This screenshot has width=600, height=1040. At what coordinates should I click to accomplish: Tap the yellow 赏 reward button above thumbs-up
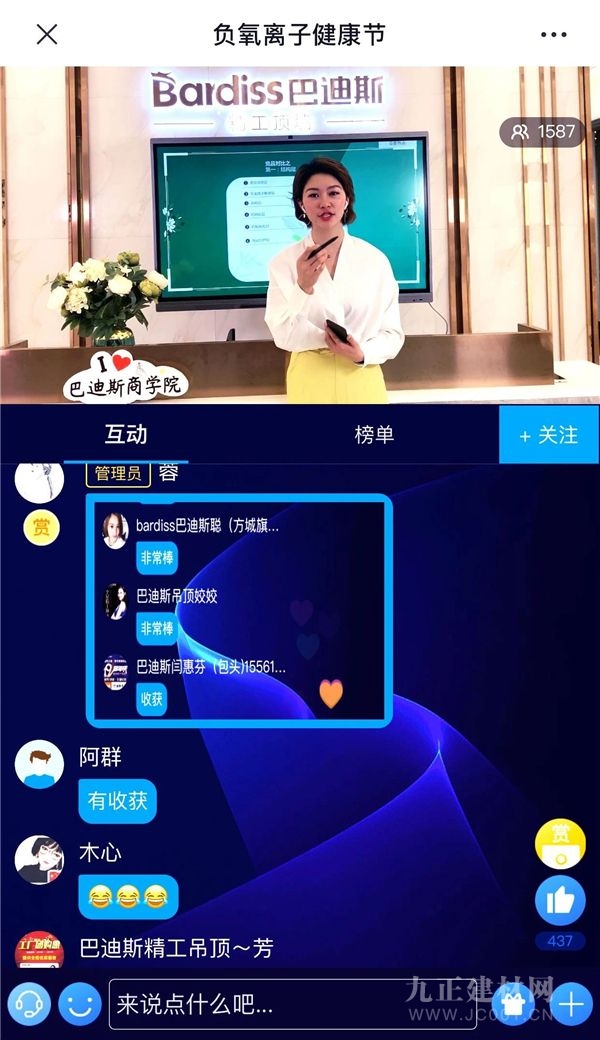560,842
